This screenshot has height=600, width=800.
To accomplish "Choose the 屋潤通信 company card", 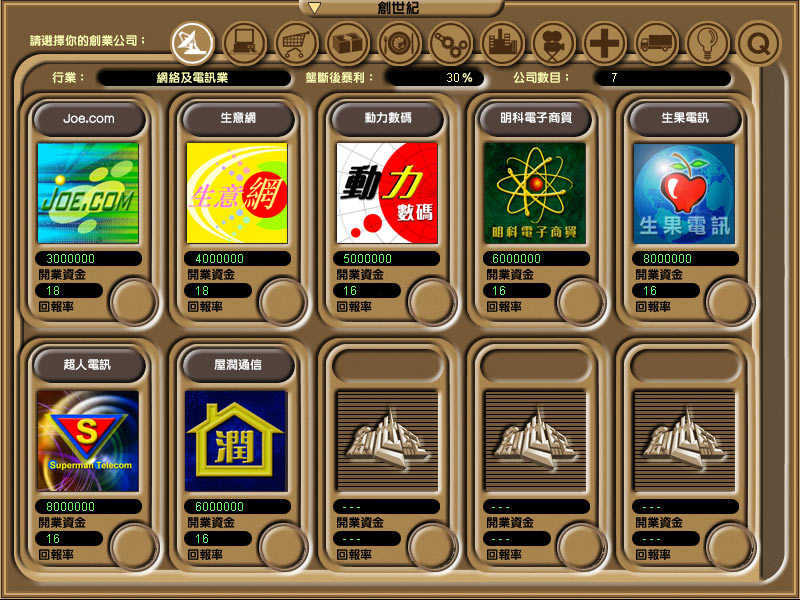I will pos(237,440).
